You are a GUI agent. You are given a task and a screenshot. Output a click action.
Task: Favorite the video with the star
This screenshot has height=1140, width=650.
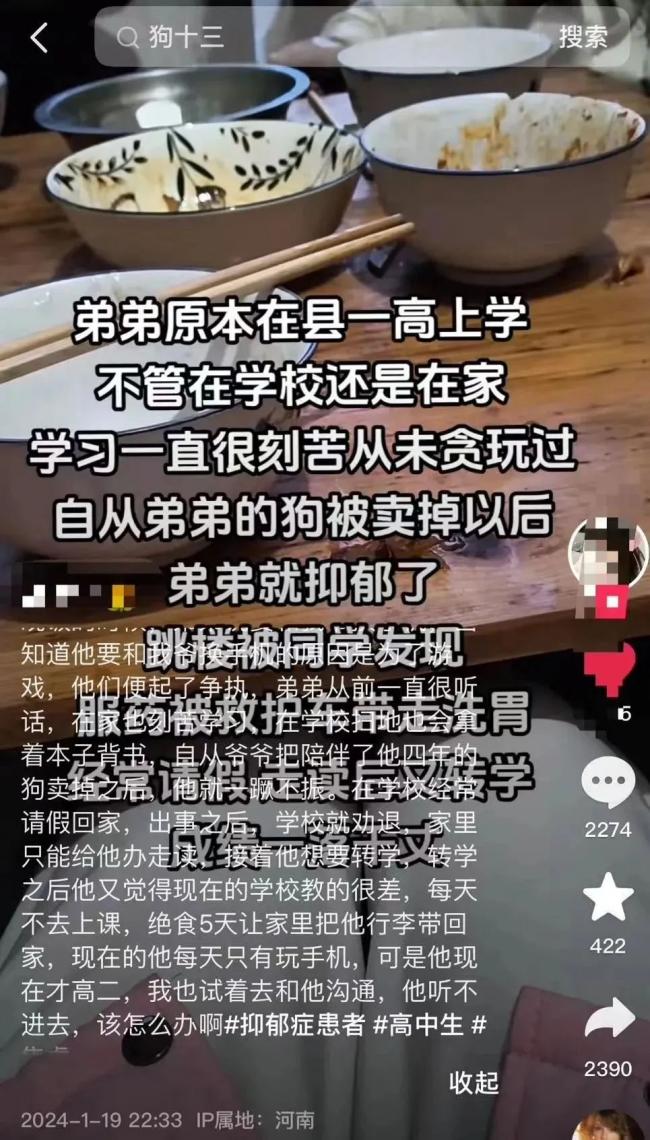[608, 897]
